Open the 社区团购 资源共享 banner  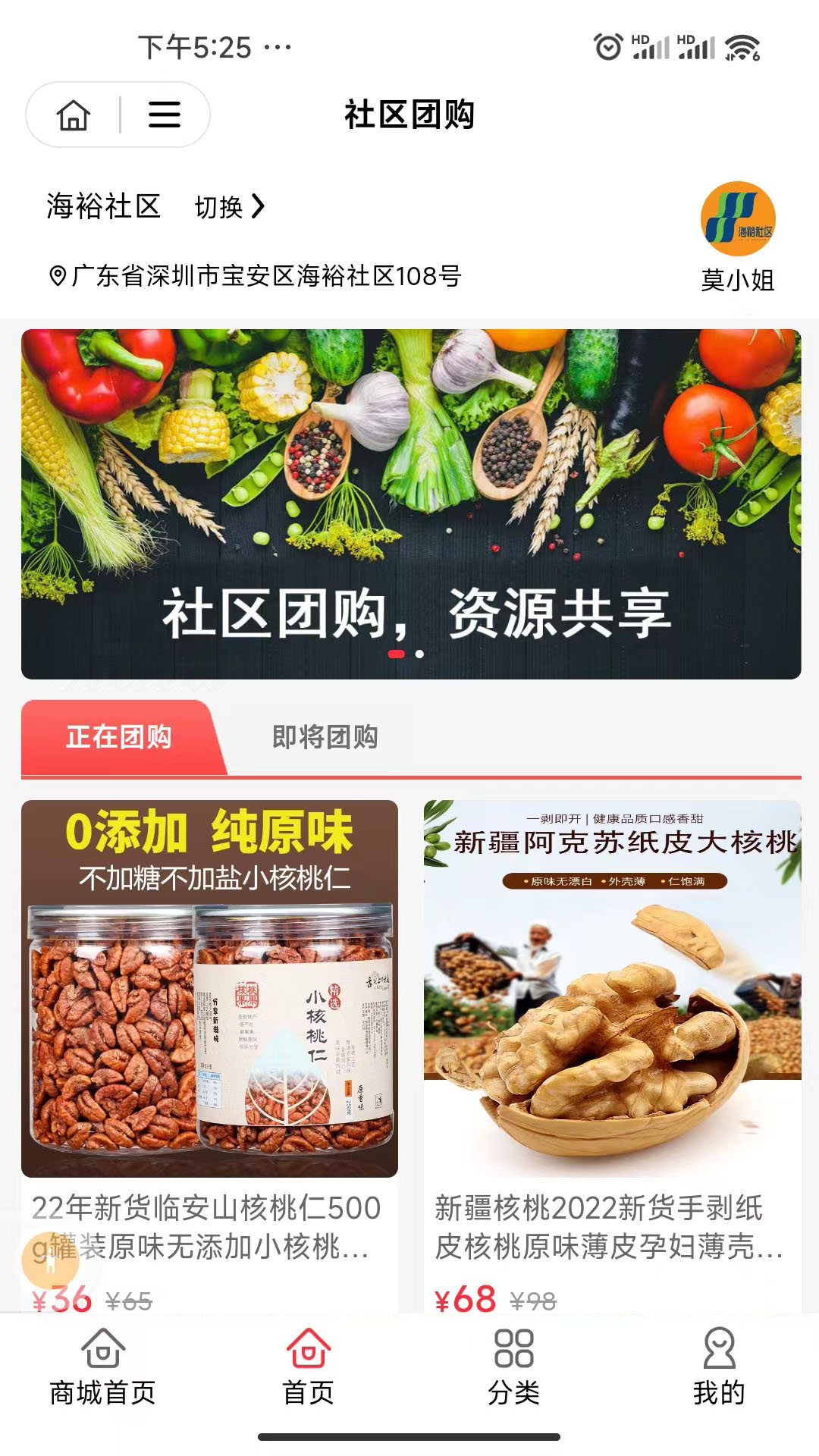410,504
